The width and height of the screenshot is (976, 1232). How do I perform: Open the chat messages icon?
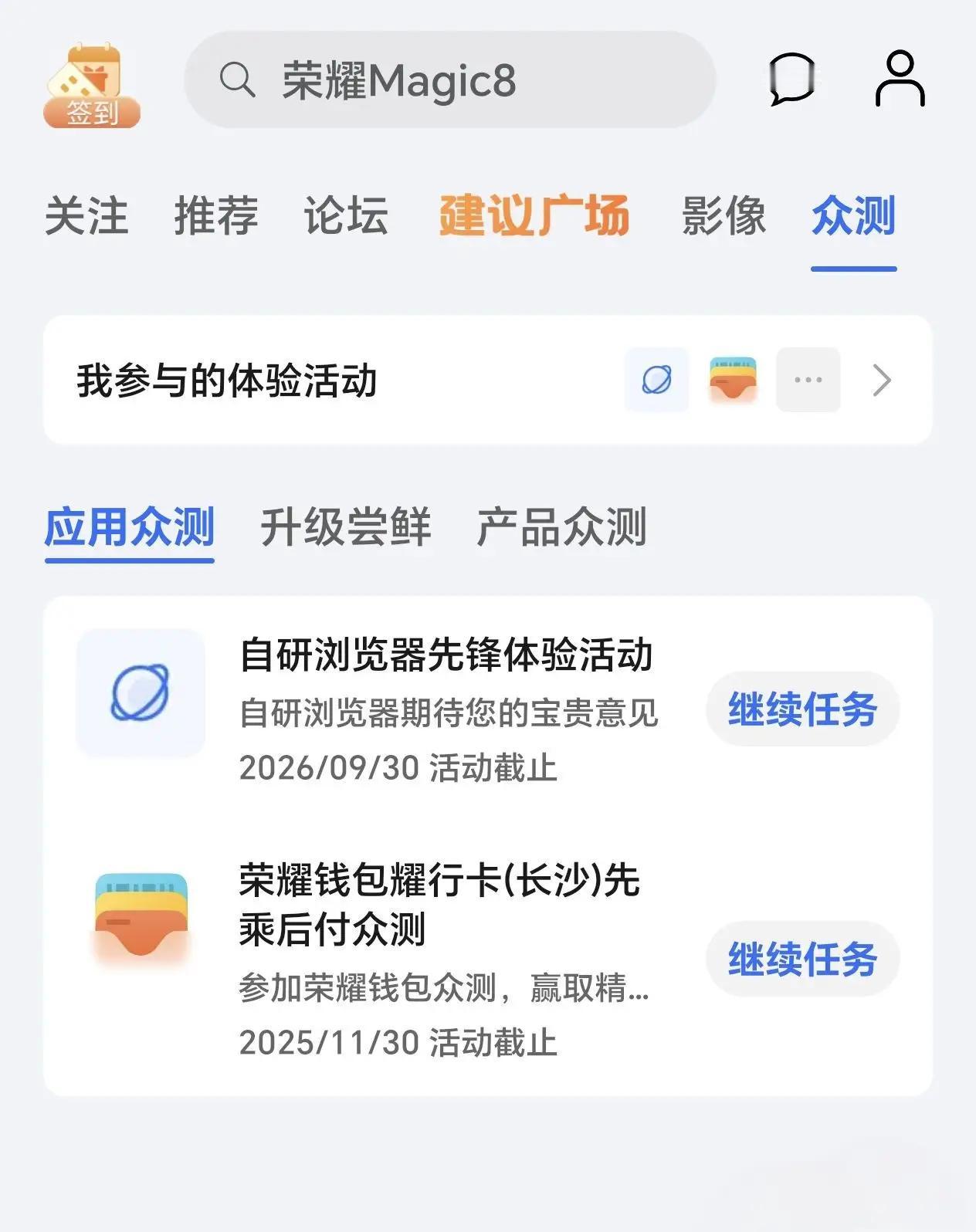[791, 80]
